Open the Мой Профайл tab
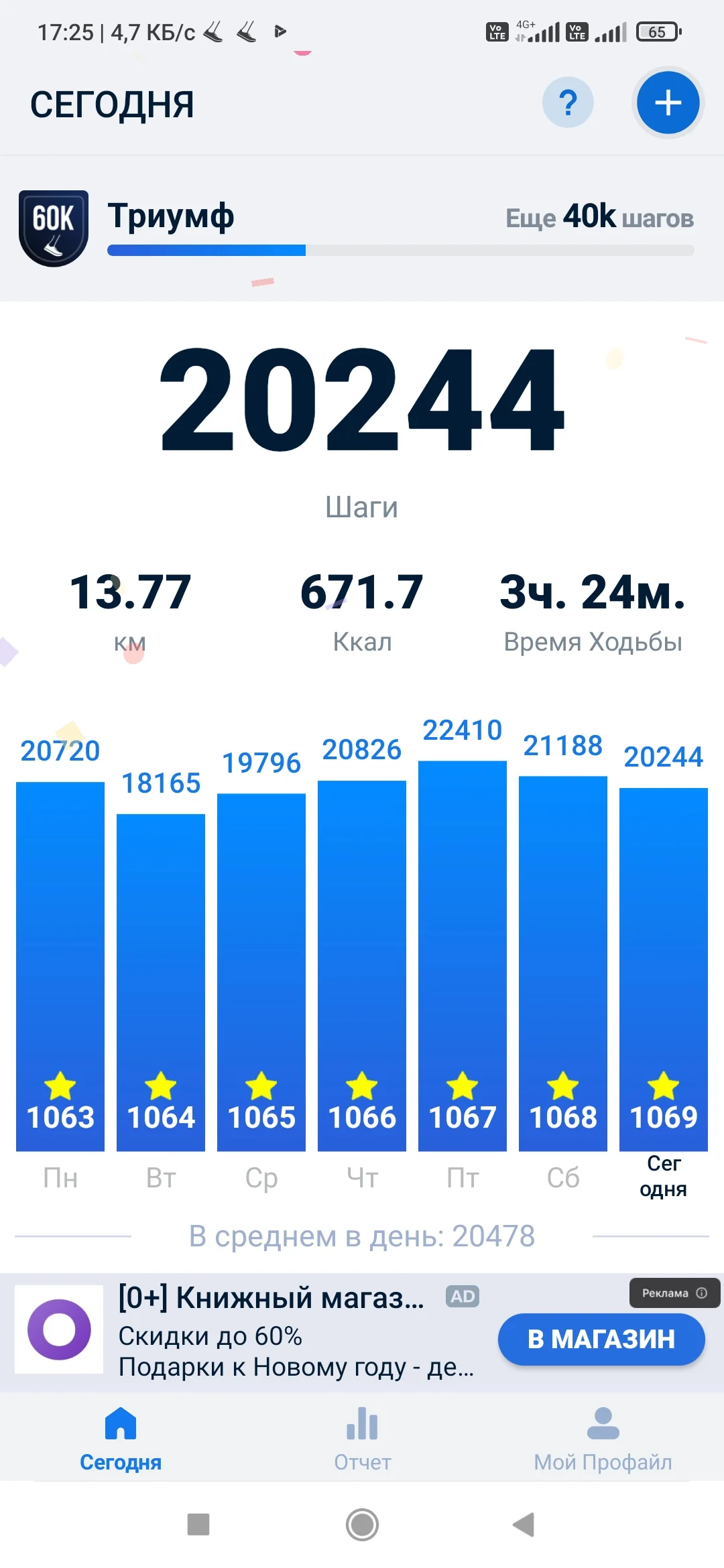The width and height of the screenshot is (724, 1568). 603,1438
